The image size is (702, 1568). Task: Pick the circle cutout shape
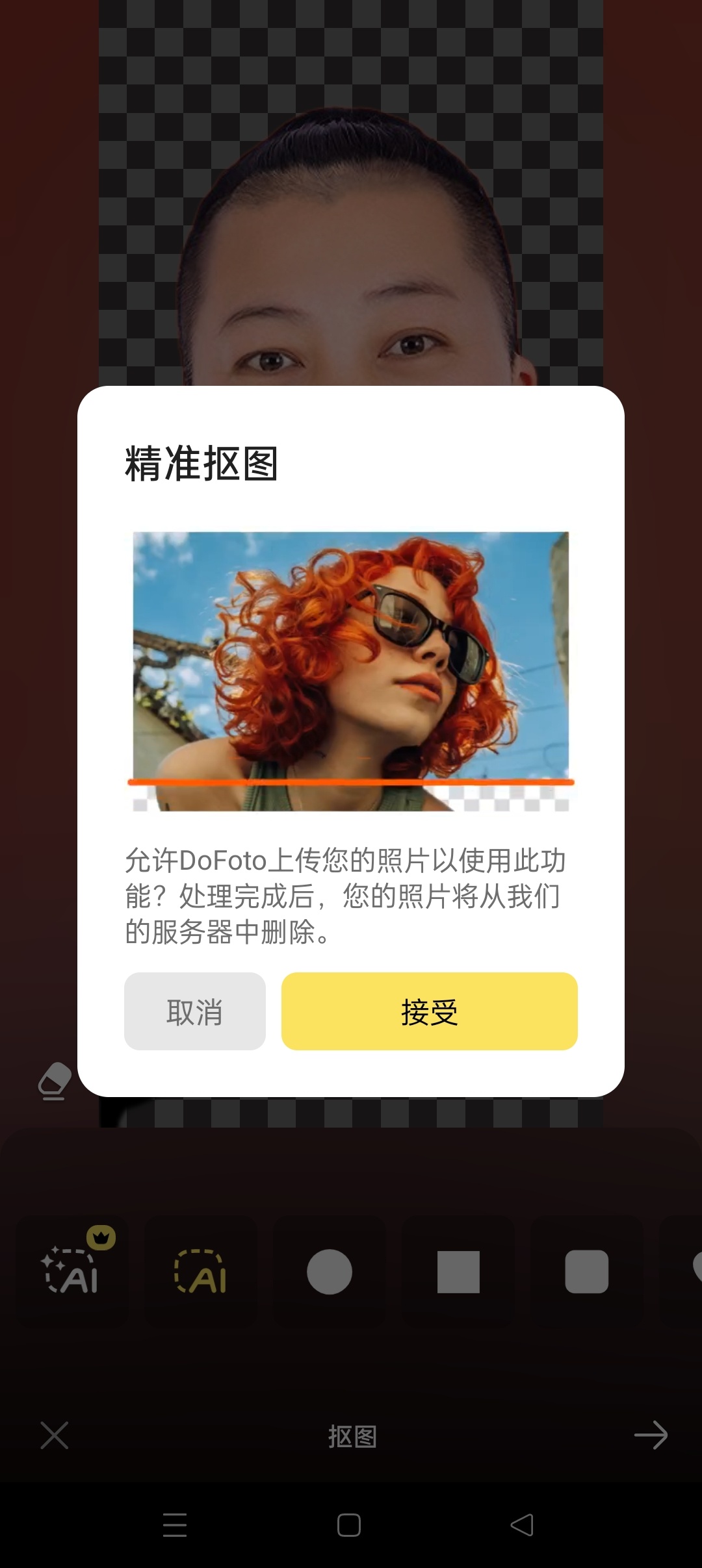tap(329, 1271)
